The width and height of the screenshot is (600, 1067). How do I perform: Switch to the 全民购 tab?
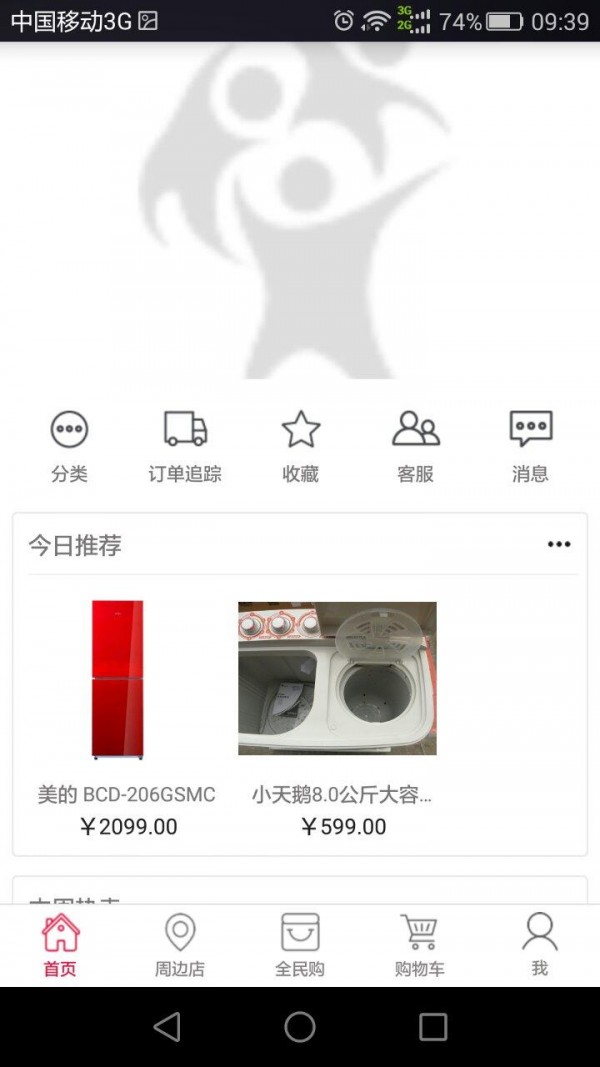pos(300,945)
